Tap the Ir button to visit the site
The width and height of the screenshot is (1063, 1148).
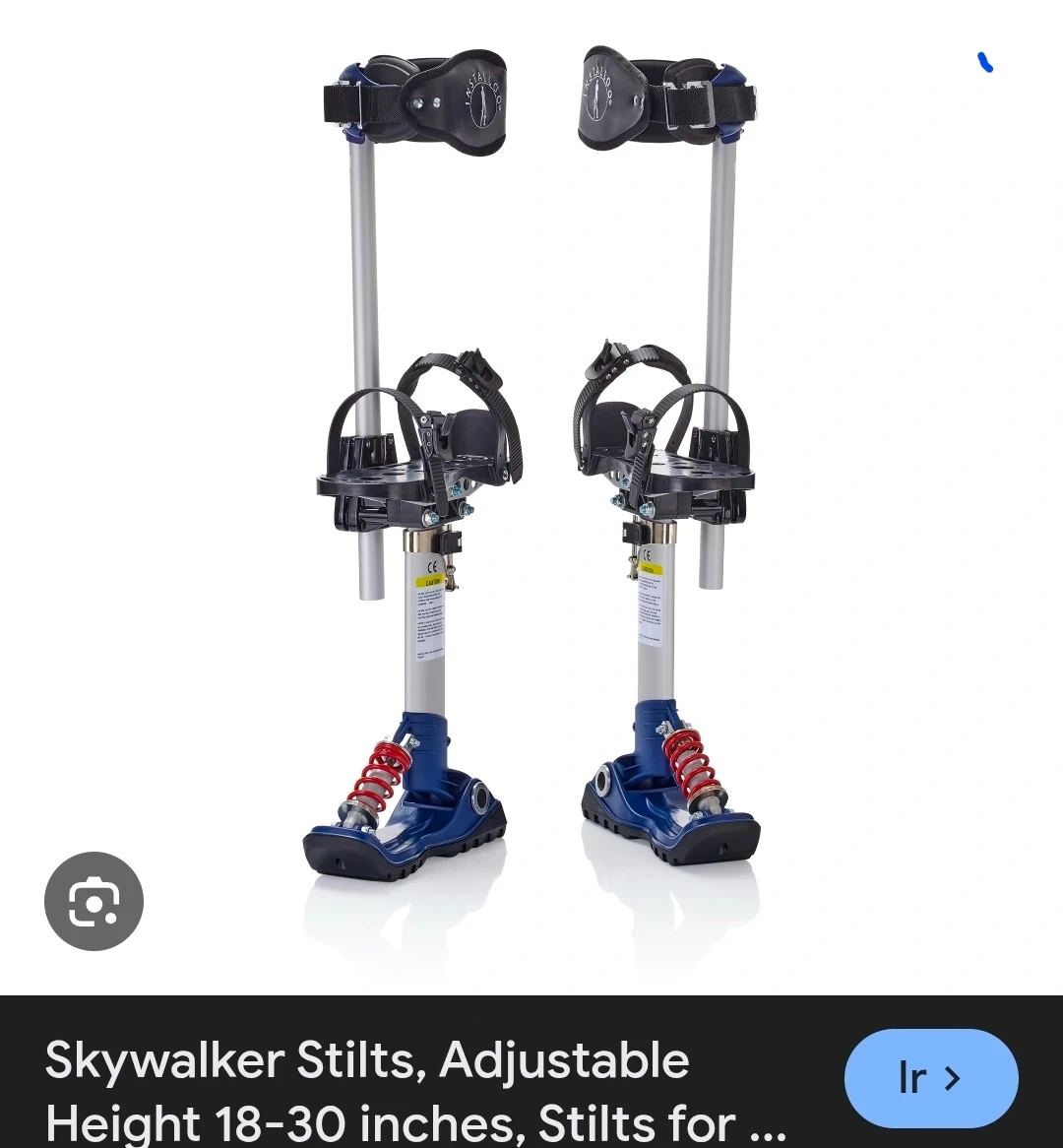tap(930, 1078)
